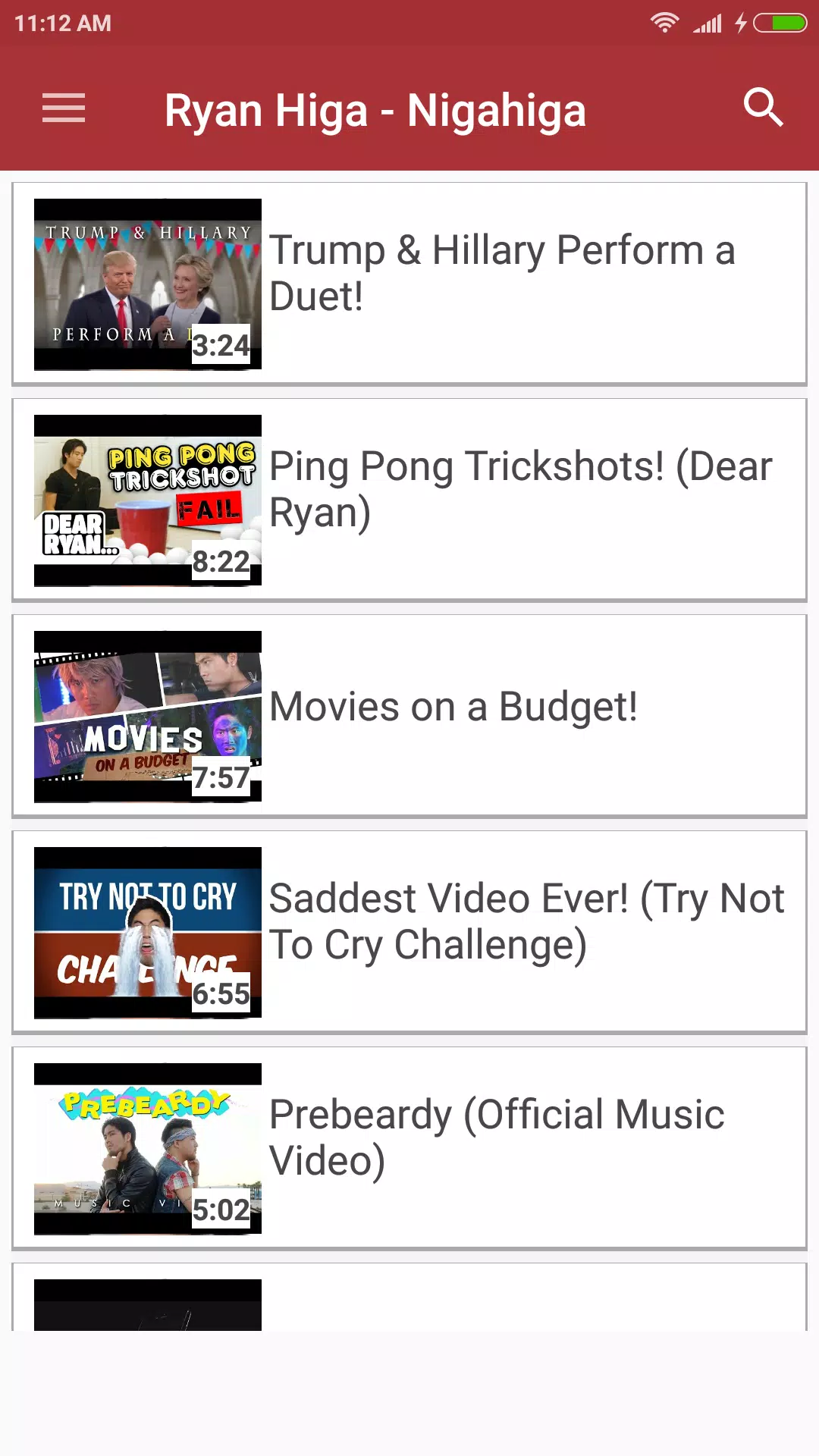Click the Trump & Hillary thumbnail
Image resolution: width=819 pixels, height=1456 pixels.
147,284
